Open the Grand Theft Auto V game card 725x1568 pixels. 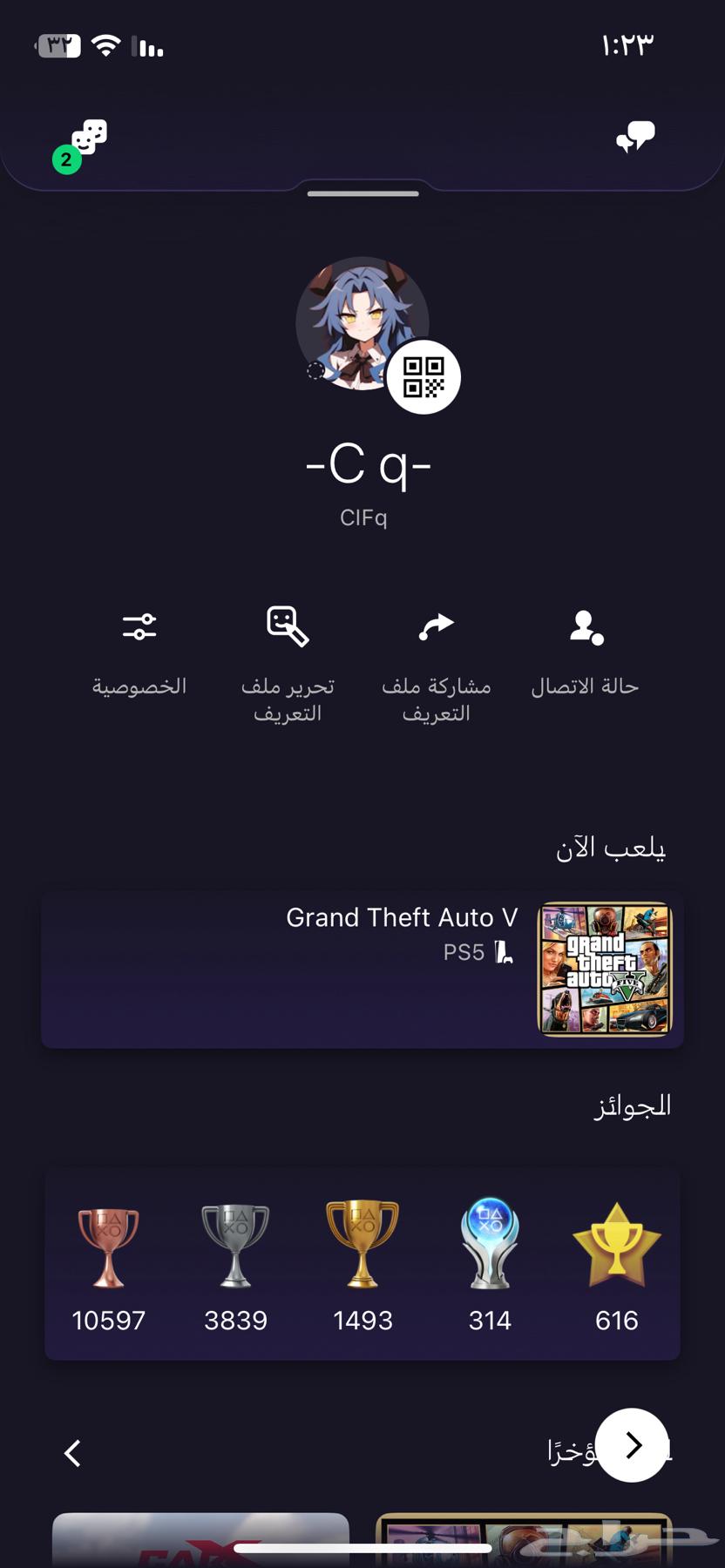click(362, 968)
